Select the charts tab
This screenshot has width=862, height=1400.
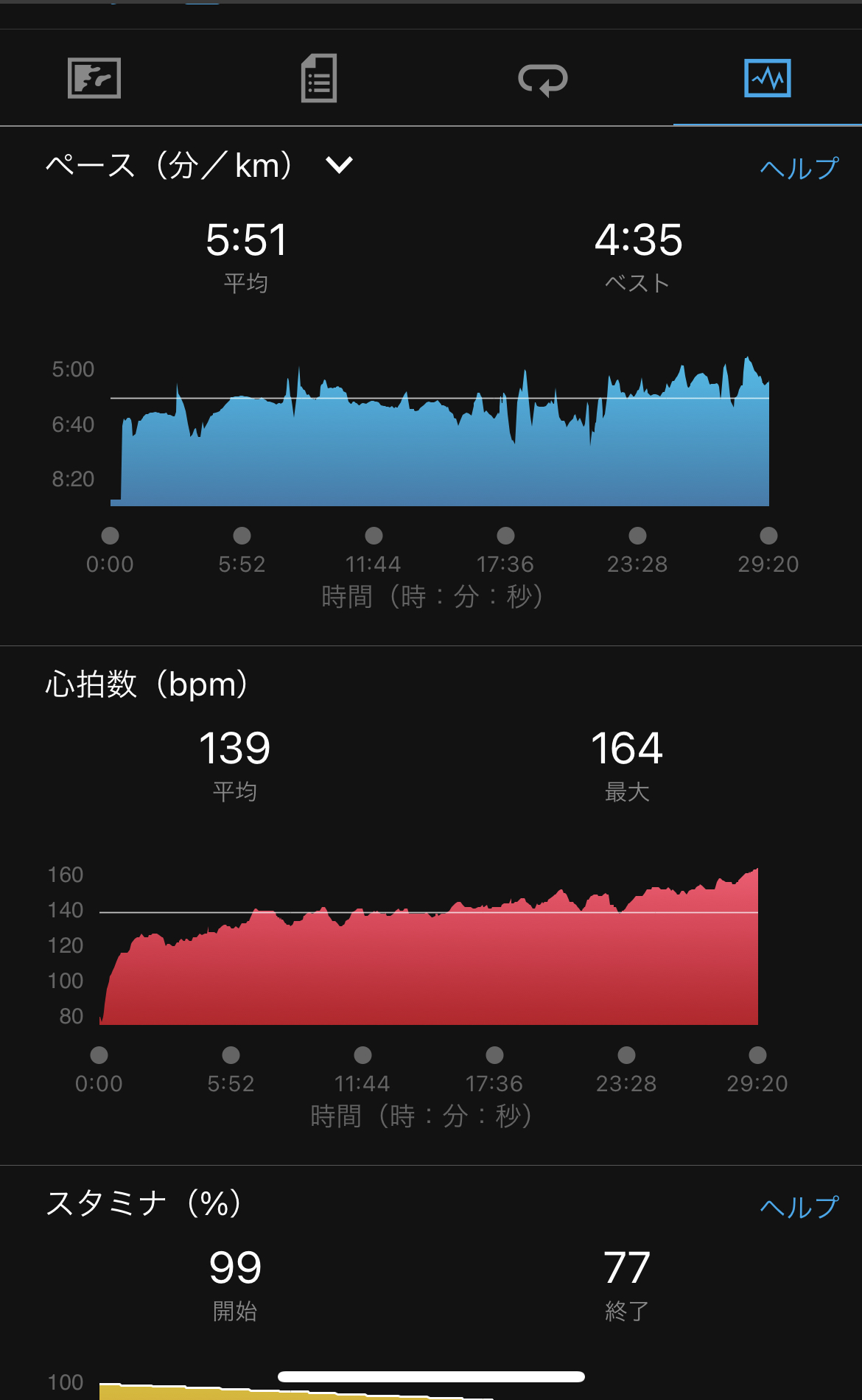(x=768, y=78)
